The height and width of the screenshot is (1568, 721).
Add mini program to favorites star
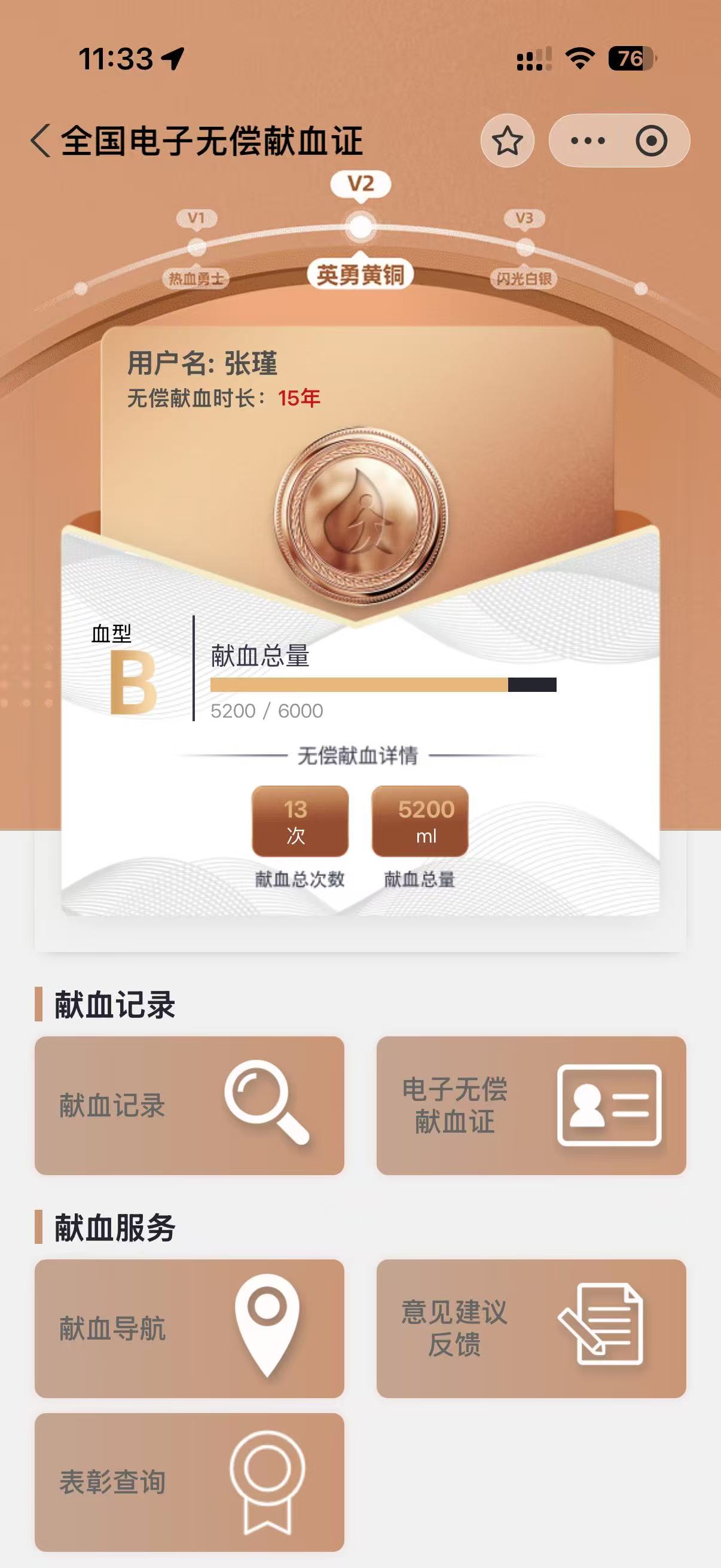(x=507, y=141)
